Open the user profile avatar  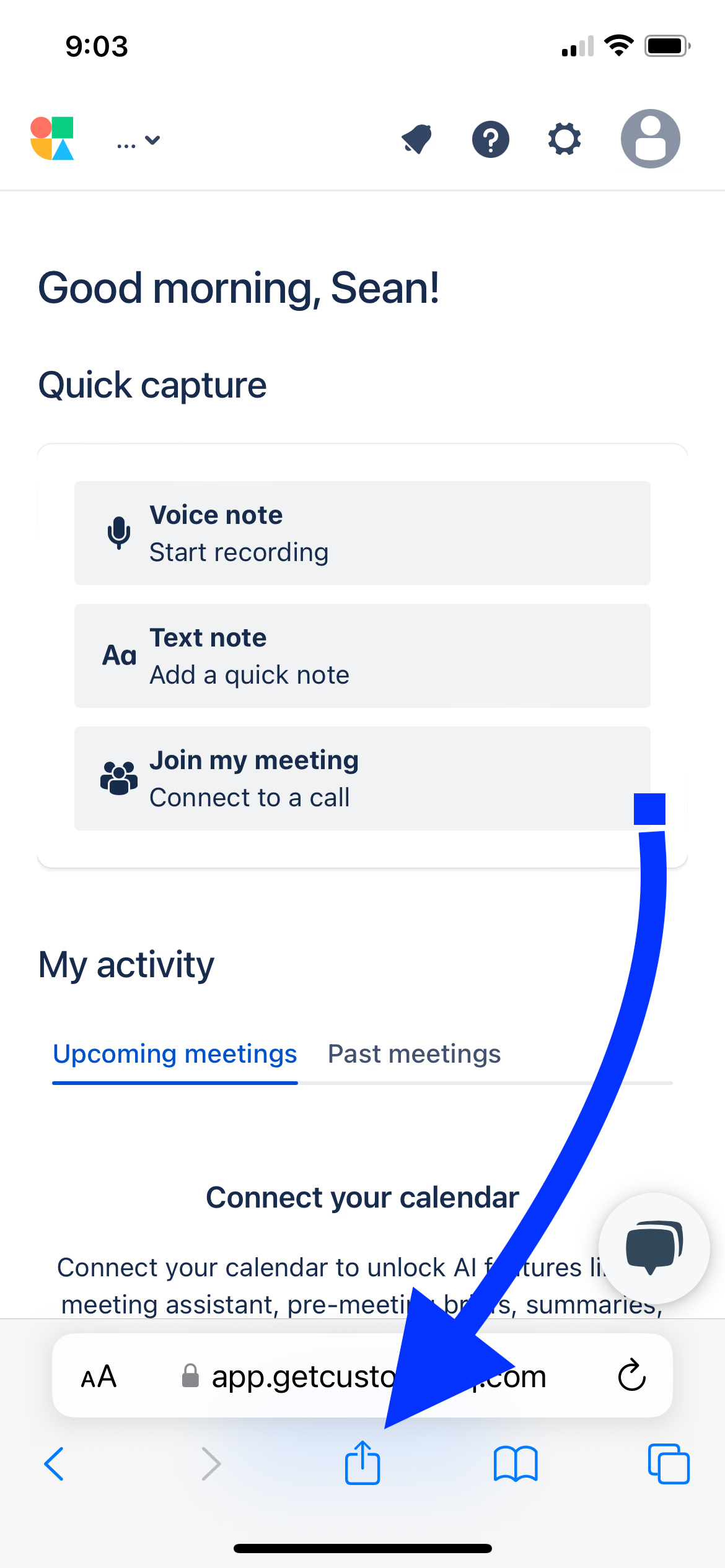pos(651,139)
